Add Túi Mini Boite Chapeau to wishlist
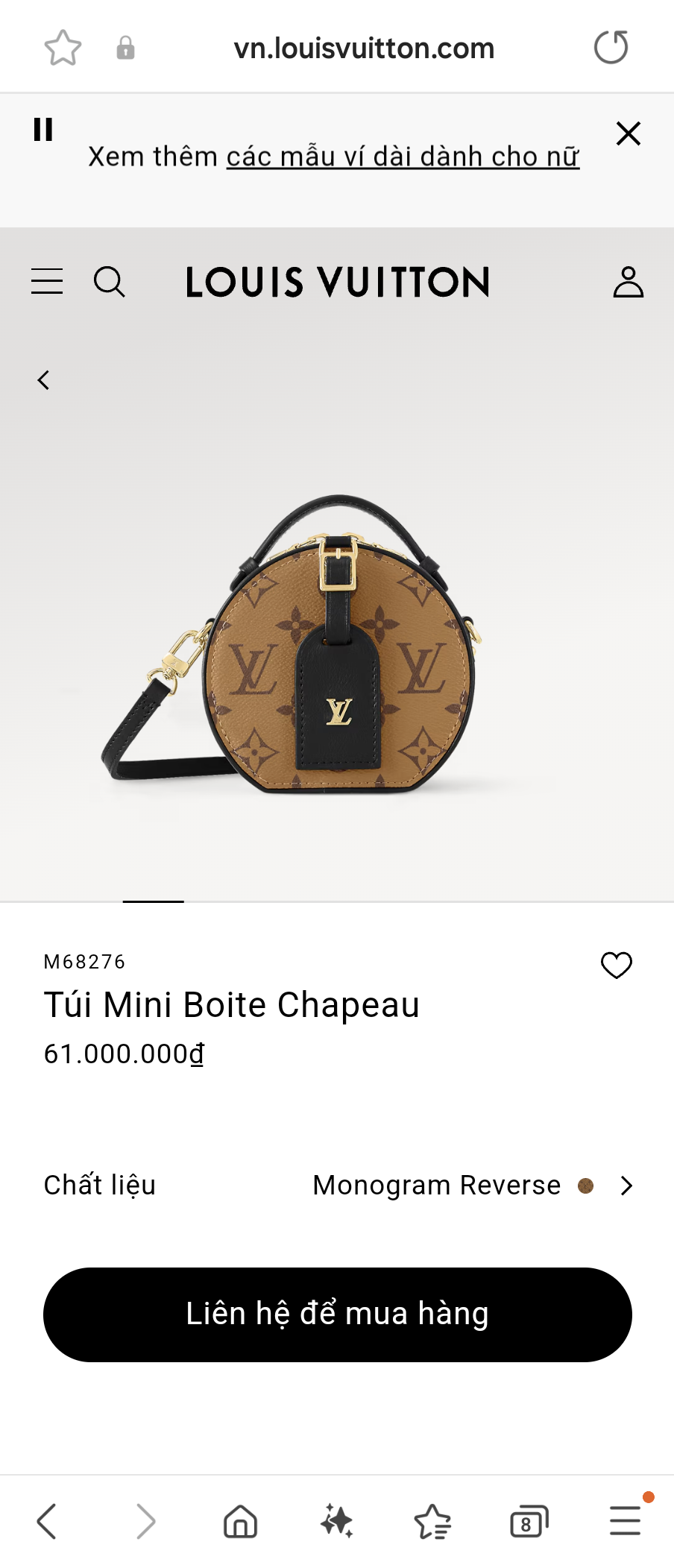 click(x=617, y=964)
